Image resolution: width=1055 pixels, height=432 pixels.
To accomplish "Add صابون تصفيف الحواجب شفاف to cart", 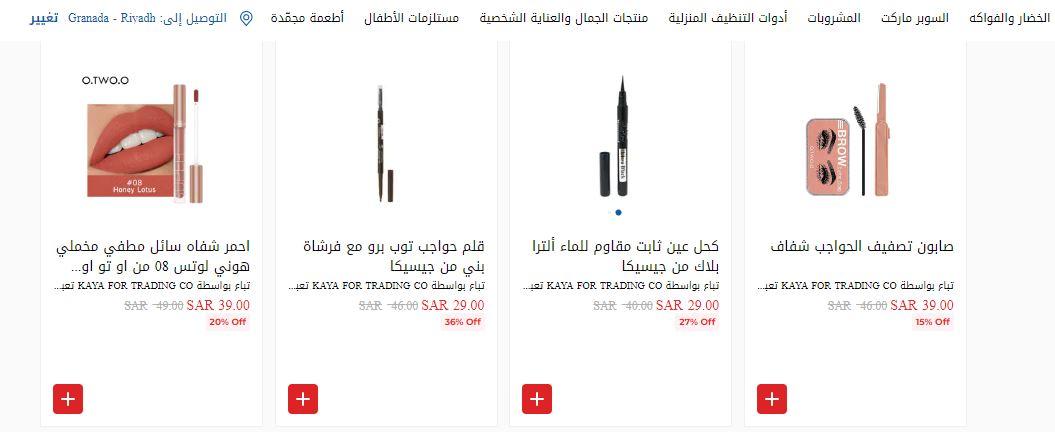I will 772,398.
